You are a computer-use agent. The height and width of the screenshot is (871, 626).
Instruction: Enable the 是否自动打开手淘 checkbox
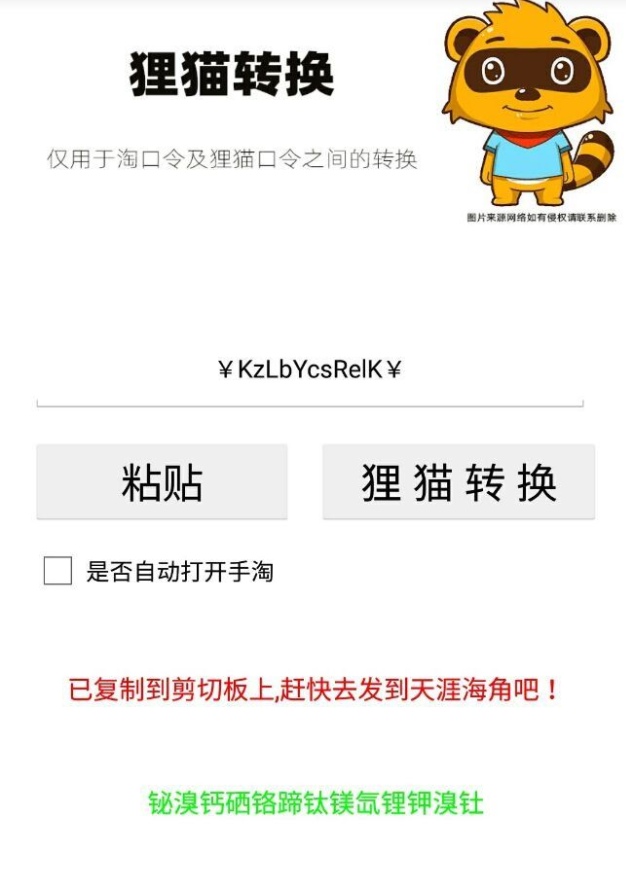point(58,571)
